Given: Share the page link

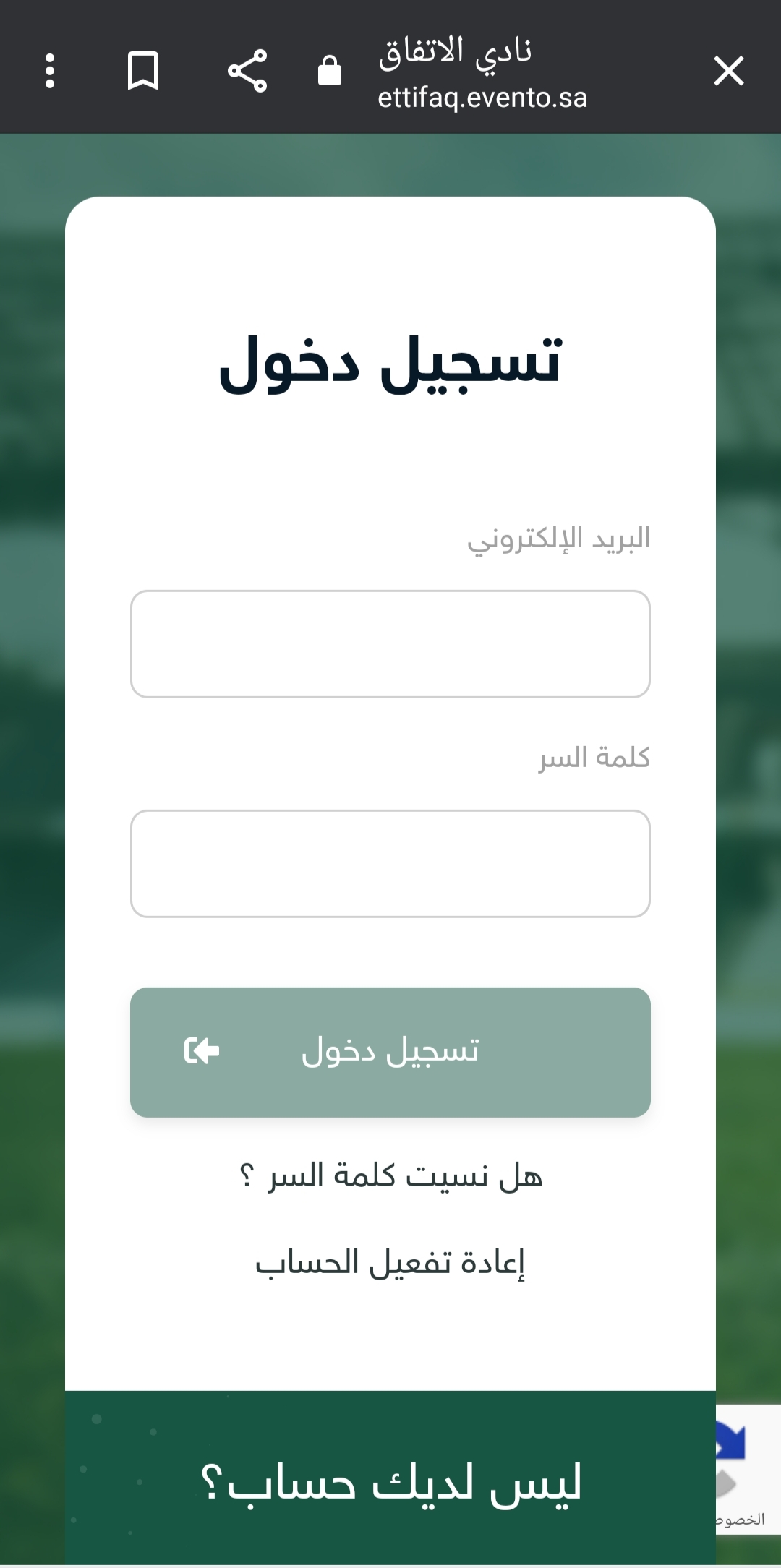Looking at the screenshot, I should tap(247, 71).
